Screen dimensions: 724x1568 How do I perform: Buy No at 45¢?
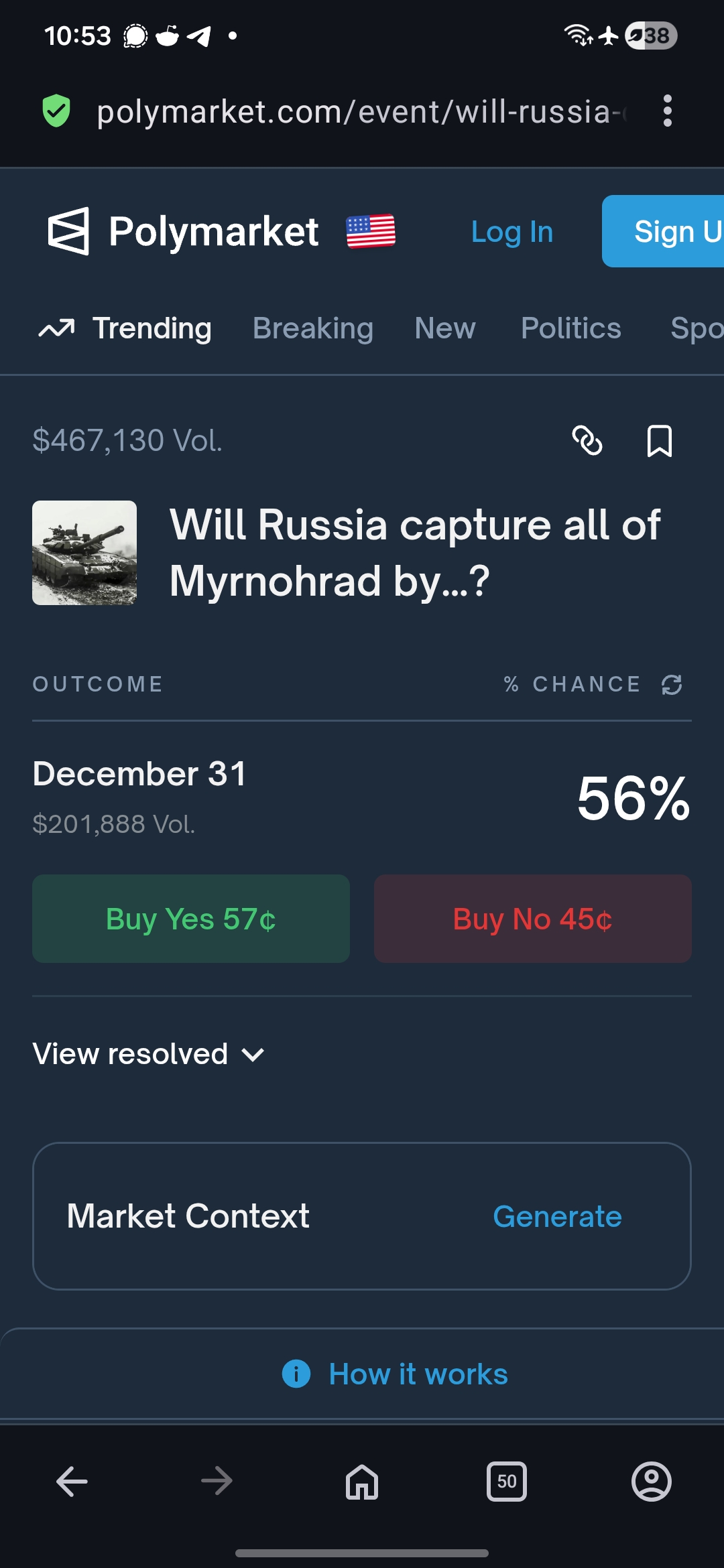pos(533,919)
